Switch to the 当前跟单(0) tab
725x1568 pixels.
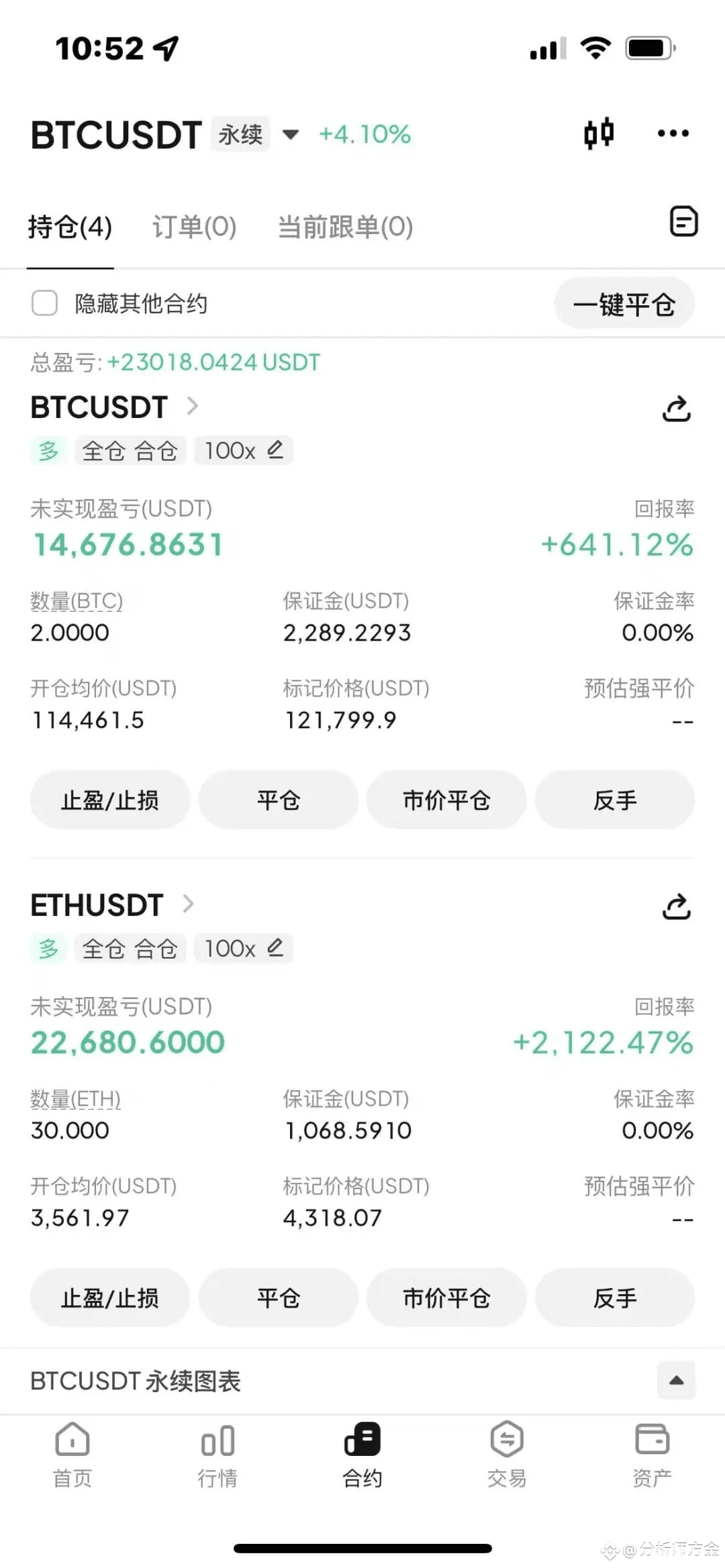pyautogui.click(x=346, y=227)
